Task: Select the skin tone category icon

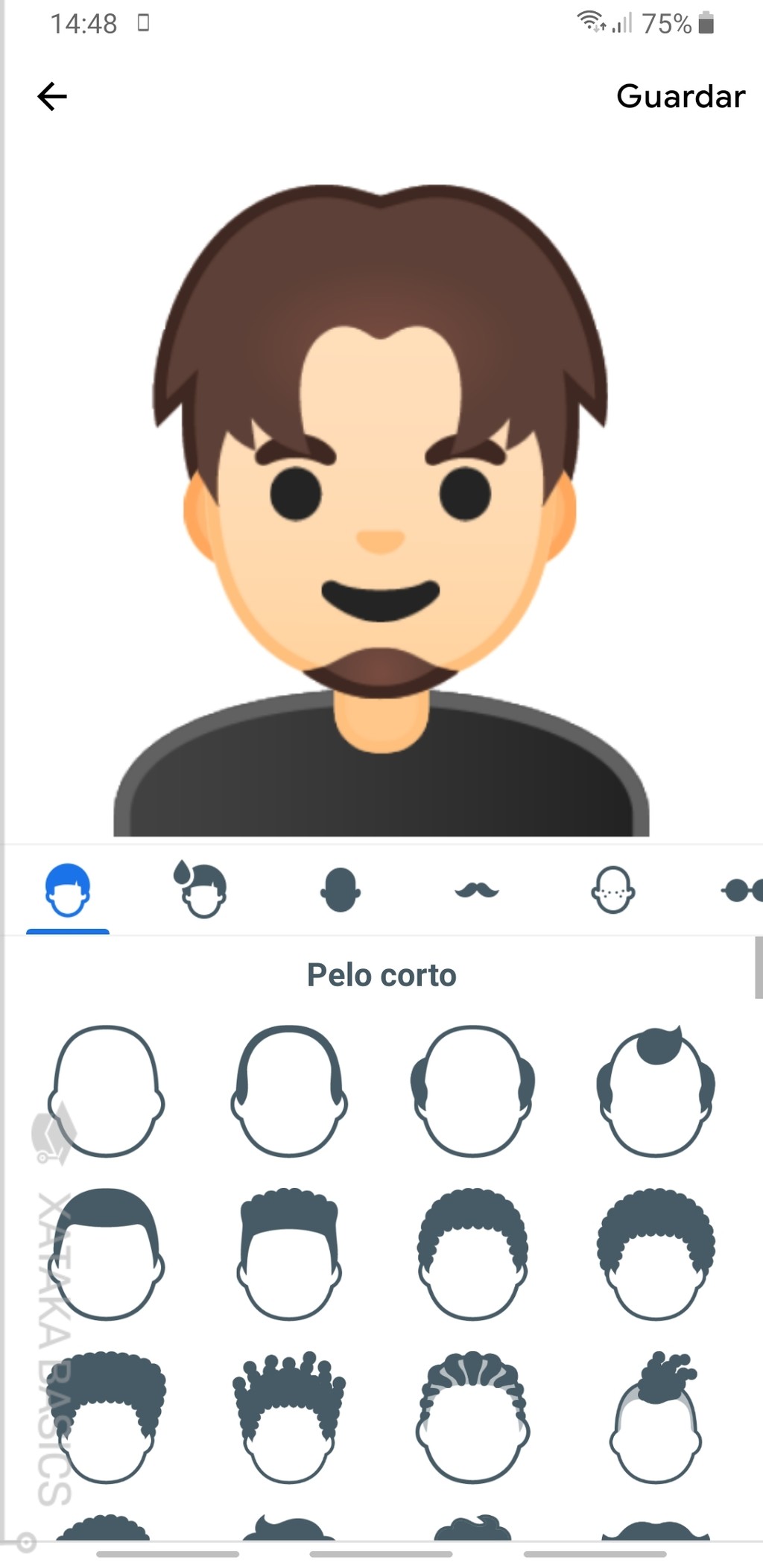Action: [x=339, y=889]
